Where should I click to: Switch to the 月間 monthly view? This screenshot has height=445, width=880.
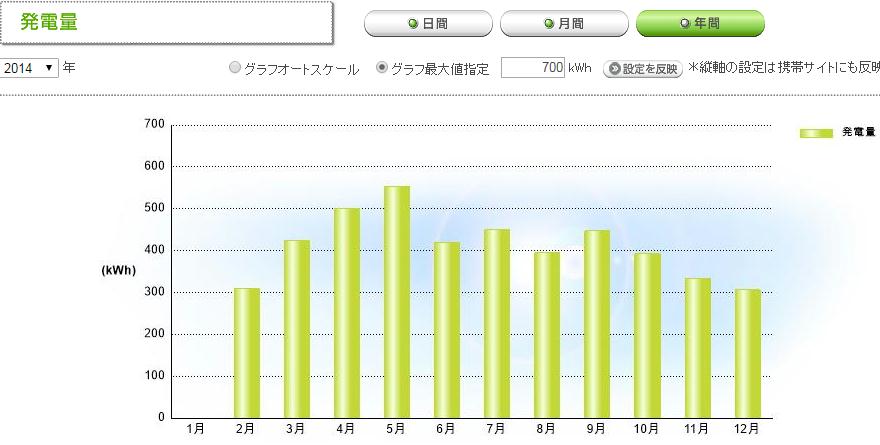pos(564,23)
